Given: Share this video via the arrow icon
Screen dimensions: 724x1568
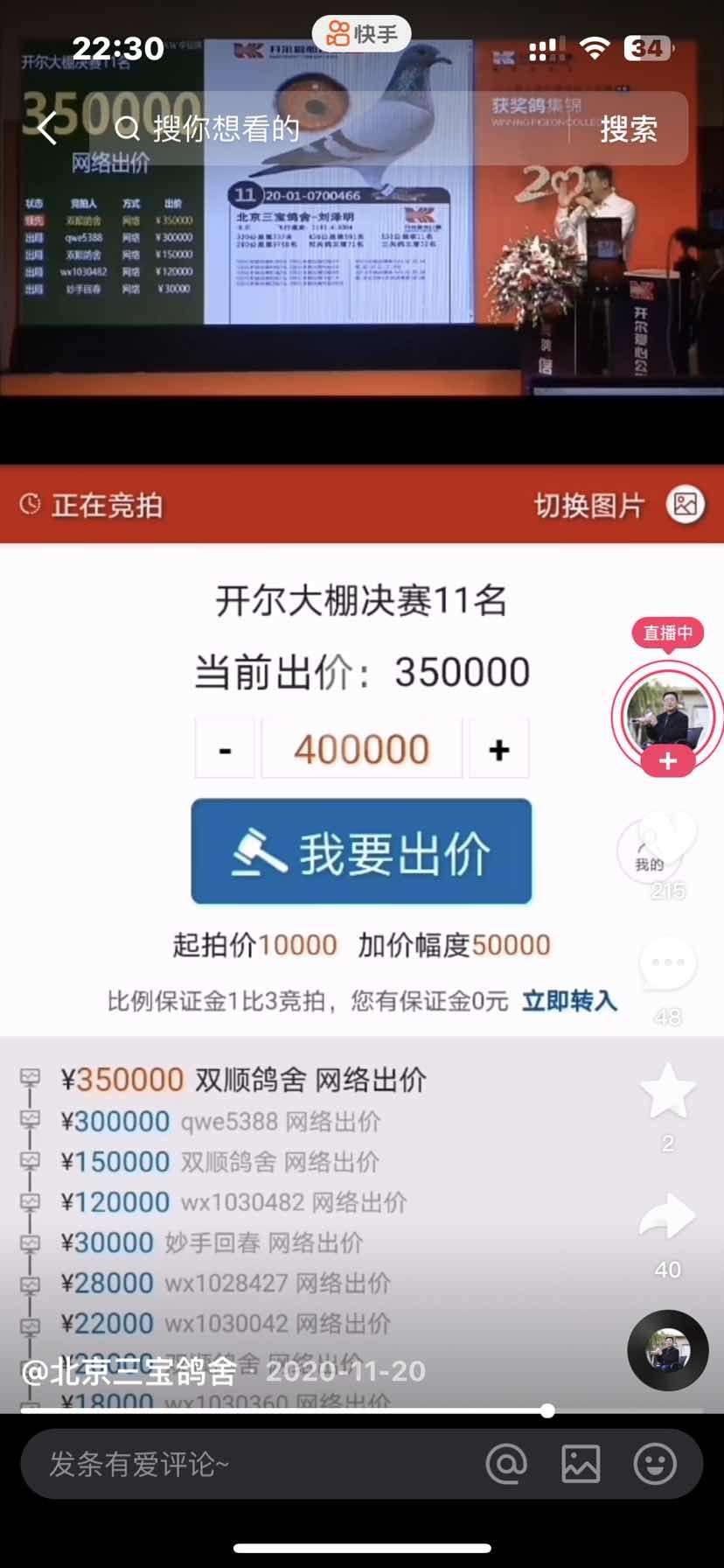Looking at the screenshot, I should 667,1217.
